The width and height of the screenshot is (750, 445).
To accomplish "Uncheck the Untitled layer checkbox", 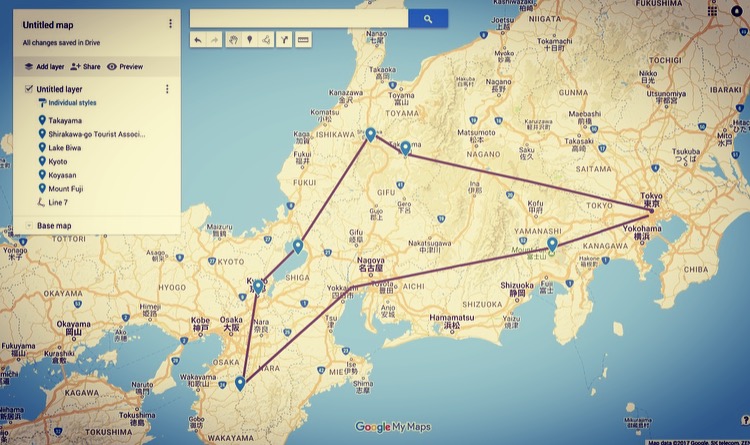I will coord(28,89).
